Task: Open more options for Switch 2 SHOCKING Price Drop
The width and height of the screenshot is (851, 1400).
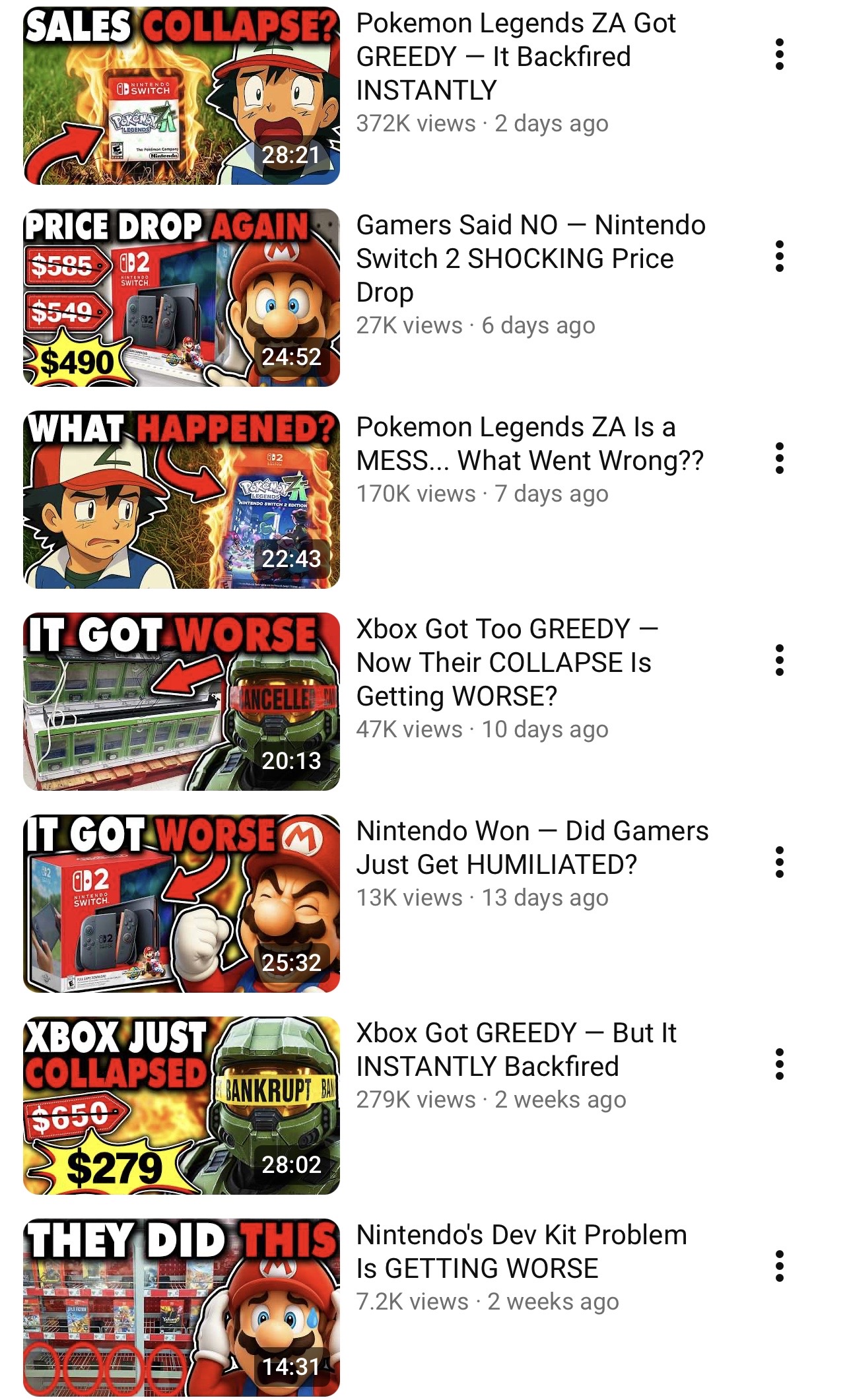Action: click(x=780, y=256)
